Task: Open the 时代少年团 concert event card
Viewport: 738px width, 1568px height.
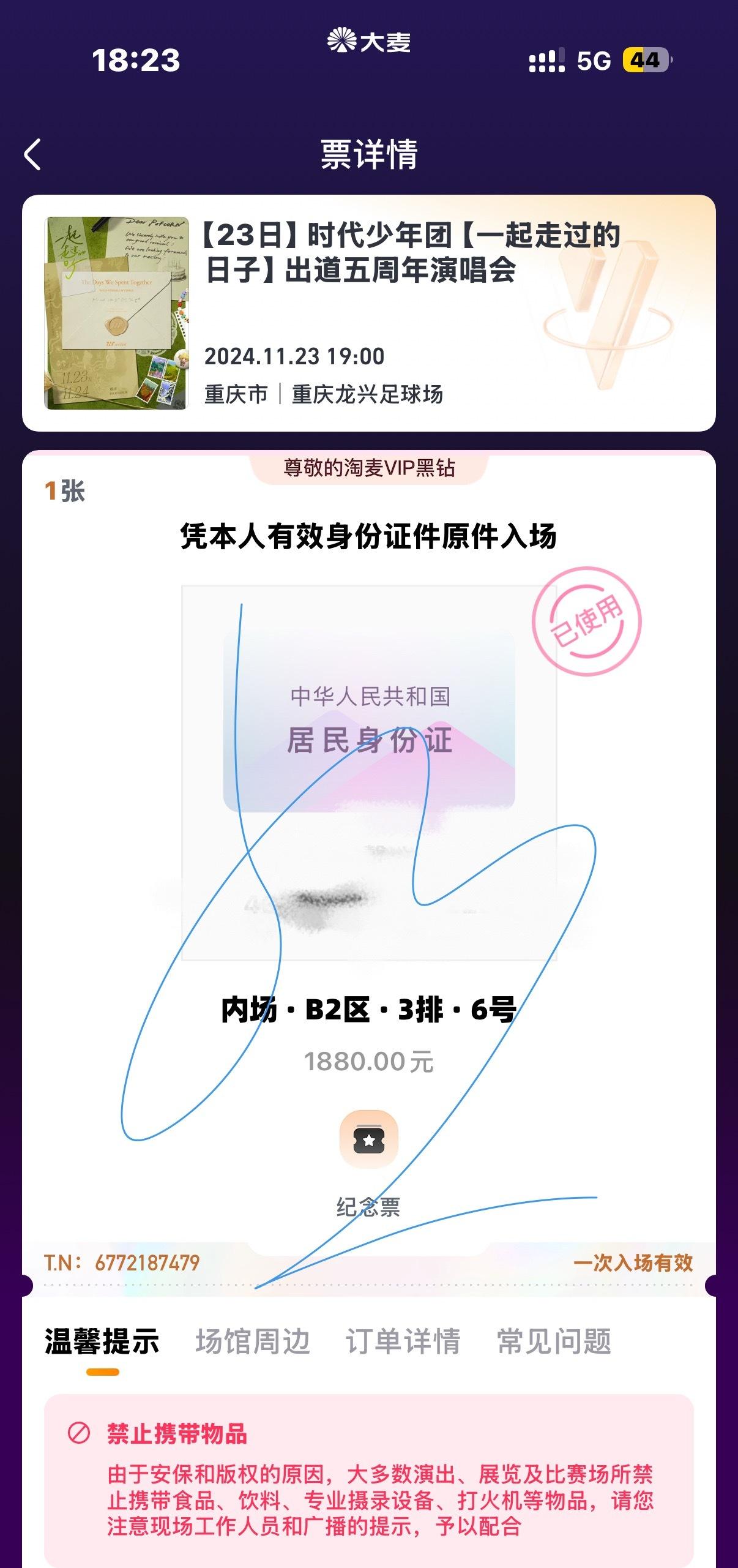Action: pyautogui.click(x=369, y=313)
